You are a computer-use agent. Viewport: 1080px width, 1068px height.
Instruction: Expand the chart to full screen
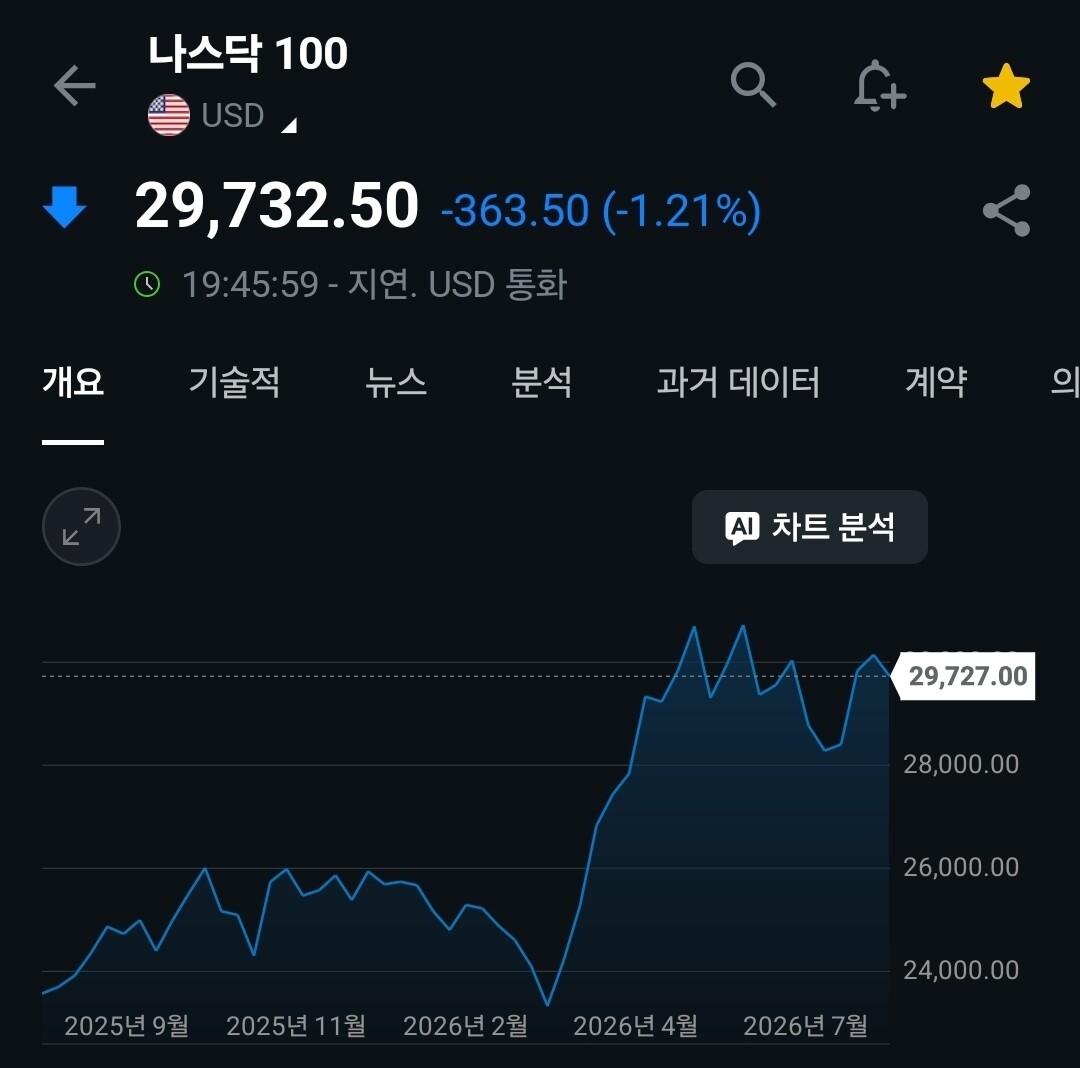click(x=81, y=527)
